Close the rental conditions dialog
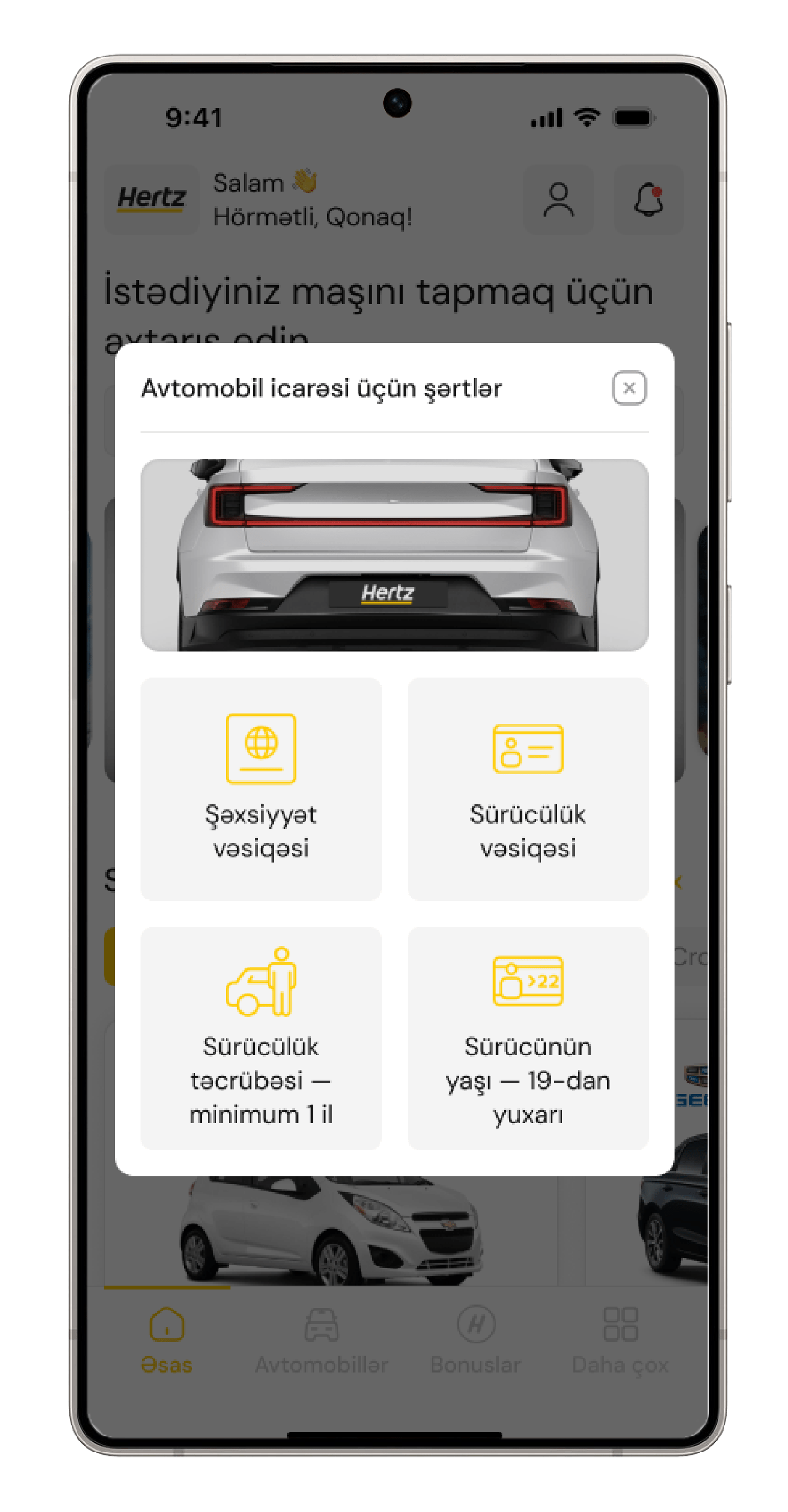 coord(629,388)
